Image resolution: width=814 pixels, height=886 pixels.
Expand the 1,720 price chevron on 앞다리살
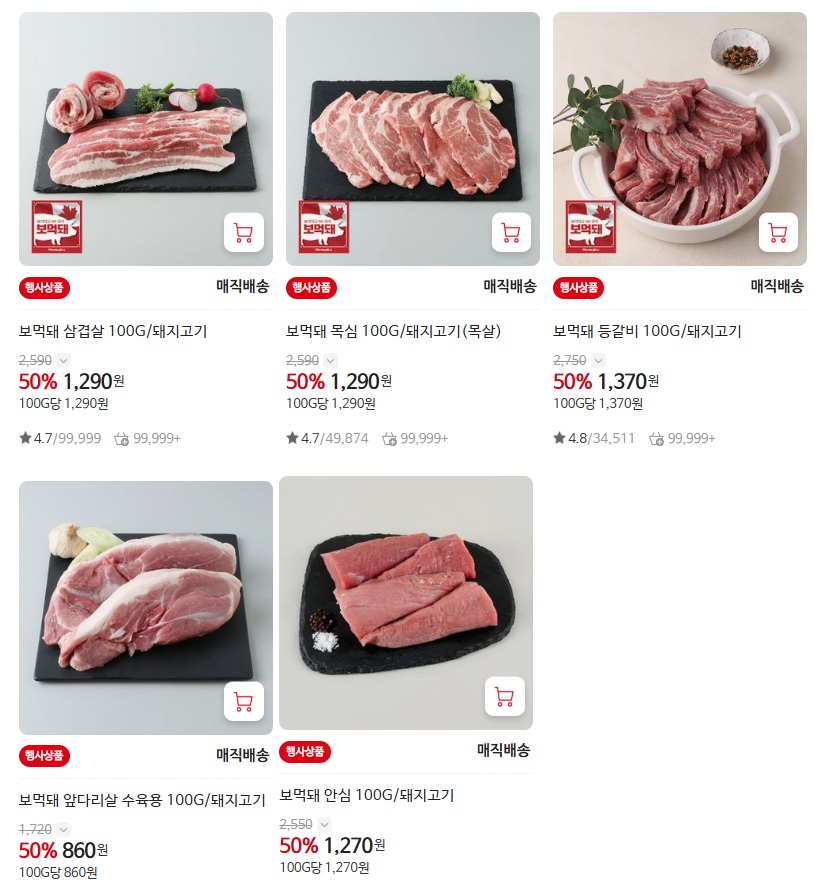pos(63,829)
